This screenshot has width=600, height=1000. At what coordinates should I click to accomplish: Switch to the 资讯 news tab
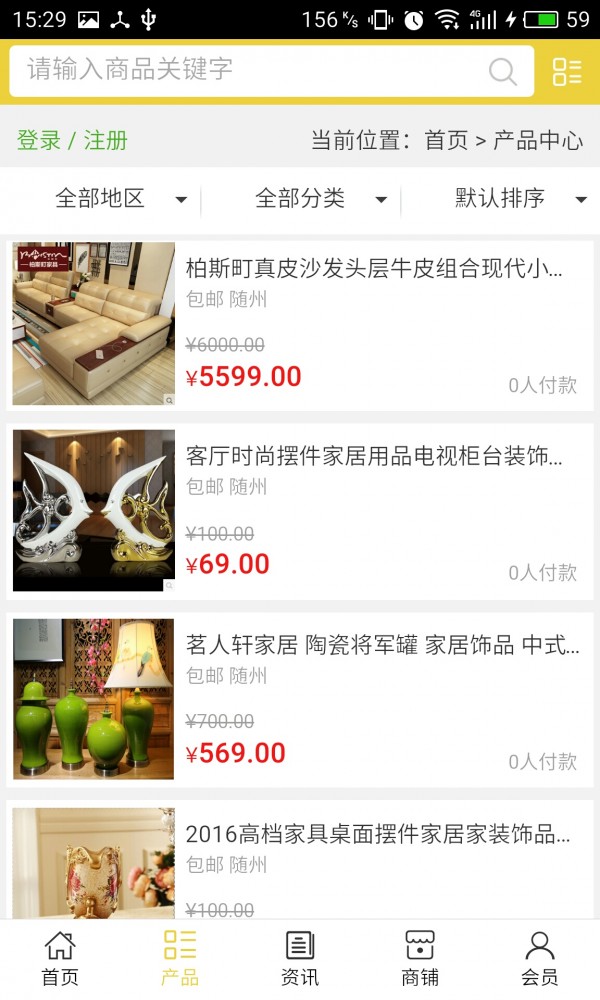(300, 958)
